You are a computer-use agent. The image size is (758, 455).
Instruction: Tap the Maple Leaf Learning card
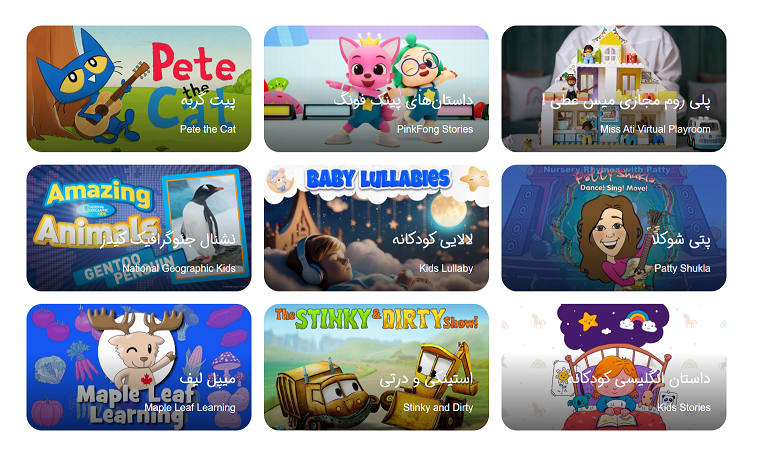coord(139,367)
